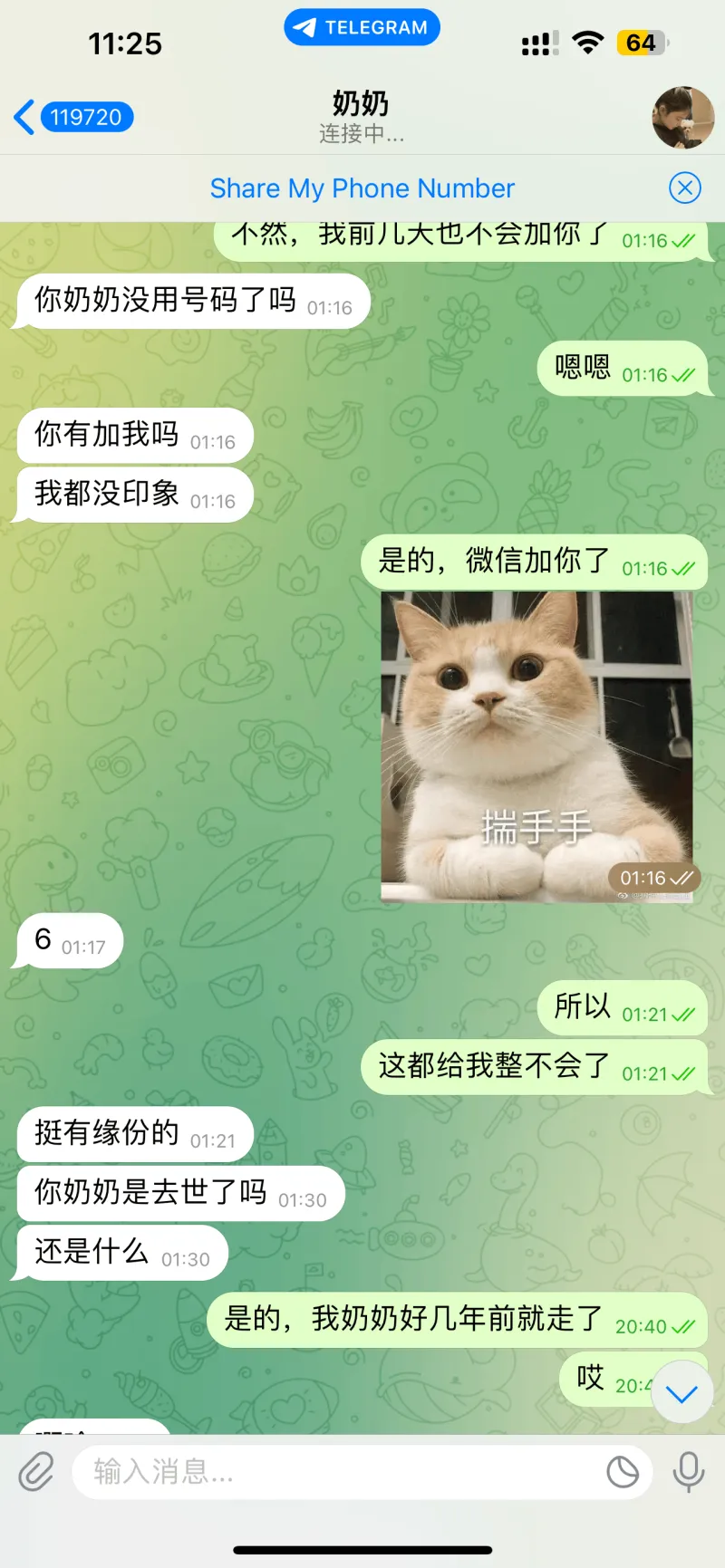725x1568 pixels.
Task: Jump to the latest messages with down arrow
Action: 681,1394
